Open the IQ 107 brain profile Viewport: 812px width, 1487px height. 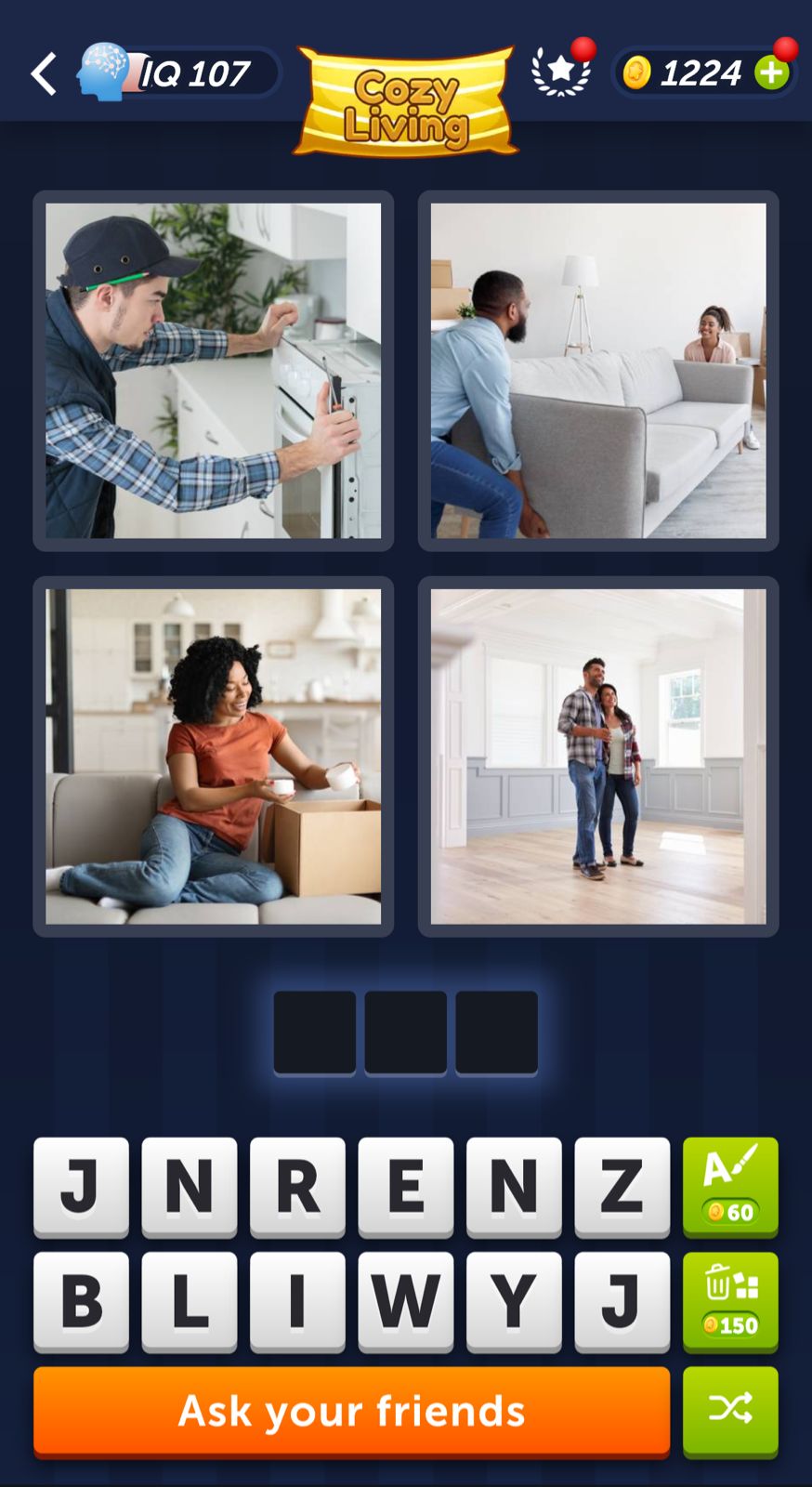point(177,73)
